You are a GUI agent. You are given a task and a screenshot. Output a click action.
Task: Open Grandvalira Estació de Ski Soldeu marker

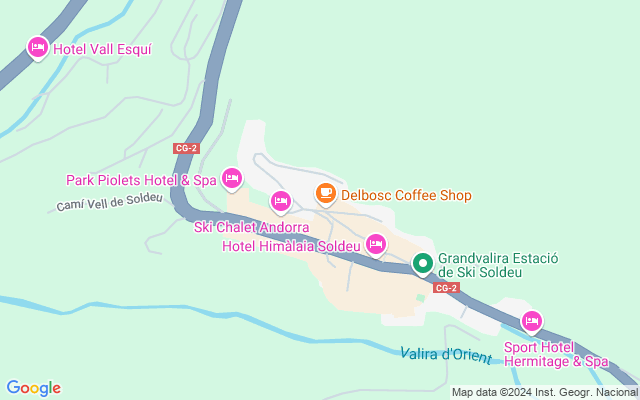coord(423,264)
